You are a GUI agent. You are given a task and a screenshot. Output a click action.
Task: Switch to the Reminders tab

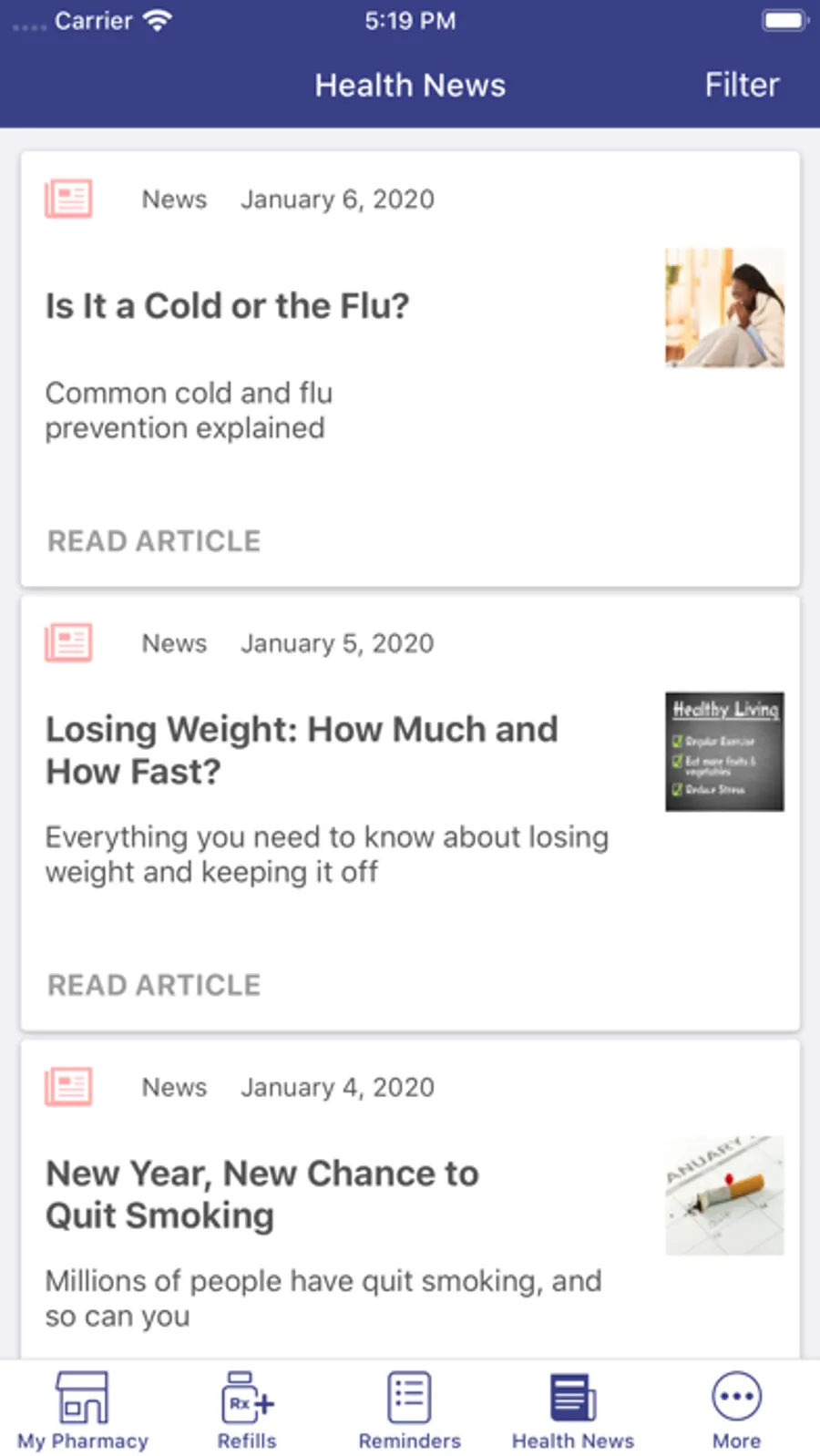click(x=409, y=1410)
